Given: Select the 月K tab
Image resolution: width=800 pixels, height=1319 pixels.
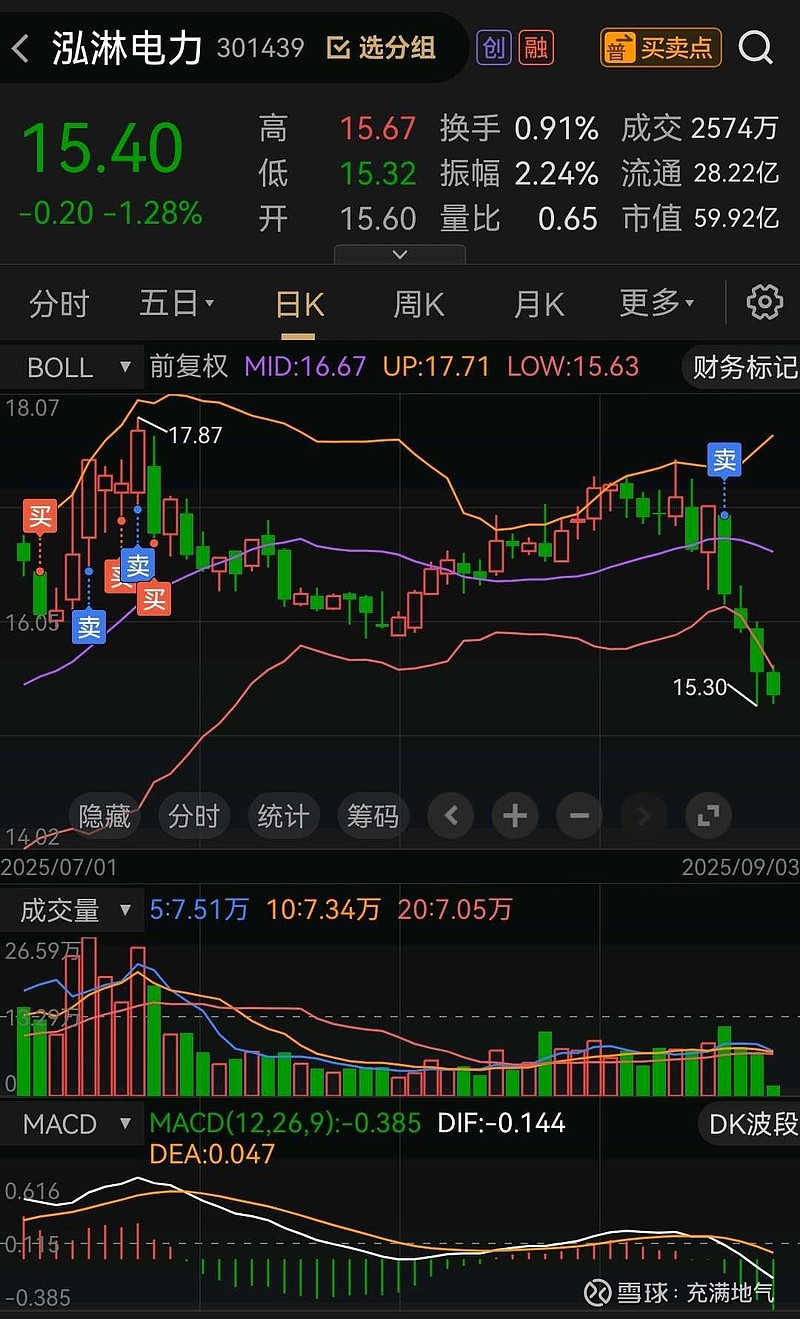Looking at the screenshot, I should pos(539,303).
